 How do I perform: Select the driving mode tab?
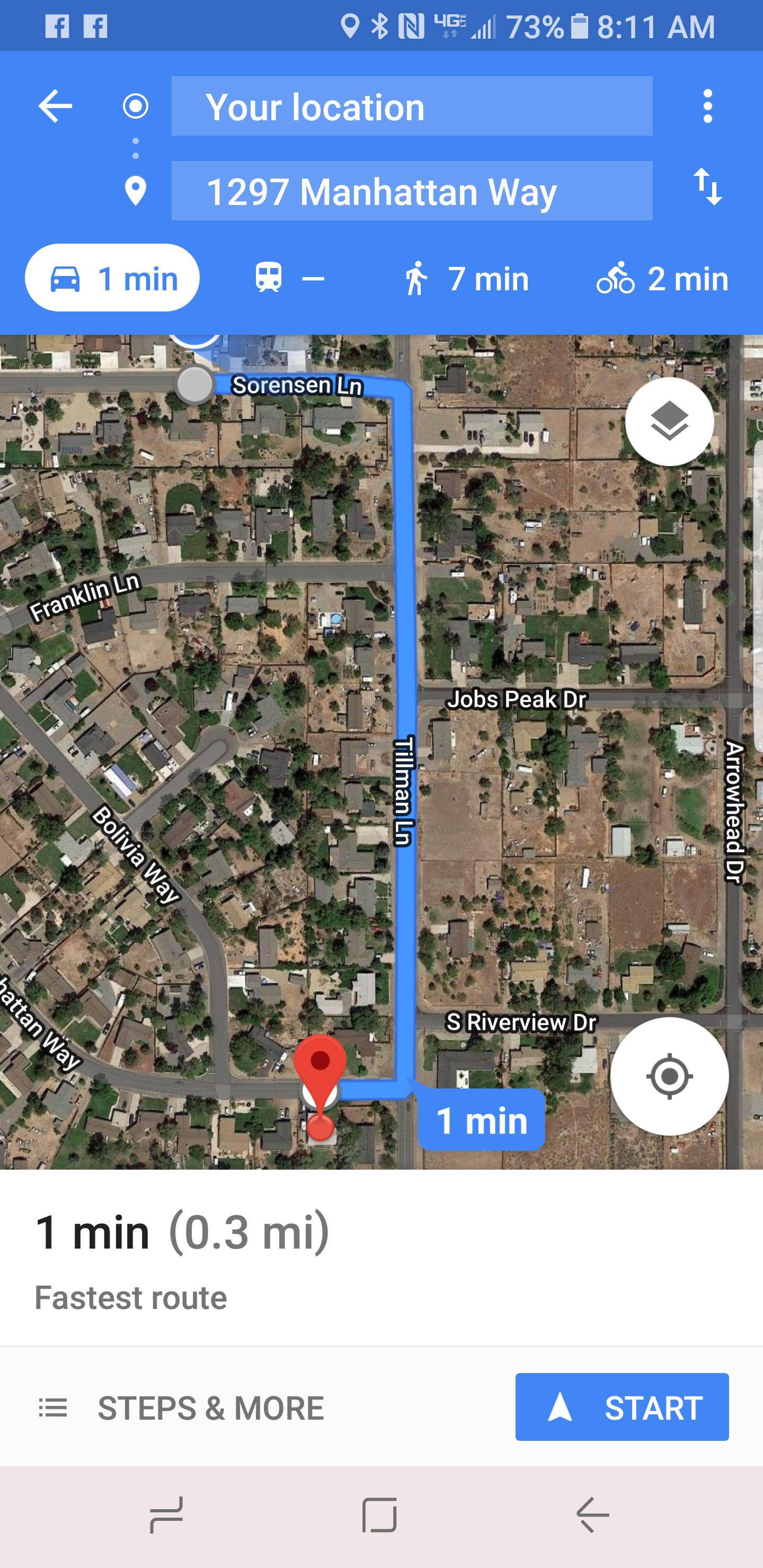[x=113, y=278]
